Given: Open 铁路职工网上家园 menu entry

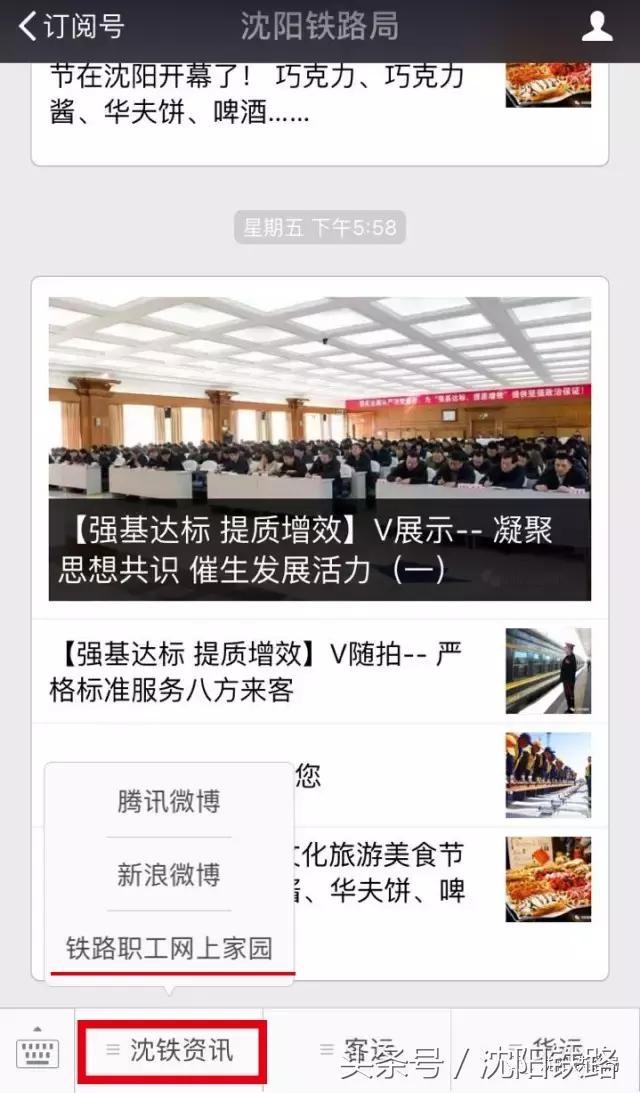Looking at the screenshot, I should 169,948.
